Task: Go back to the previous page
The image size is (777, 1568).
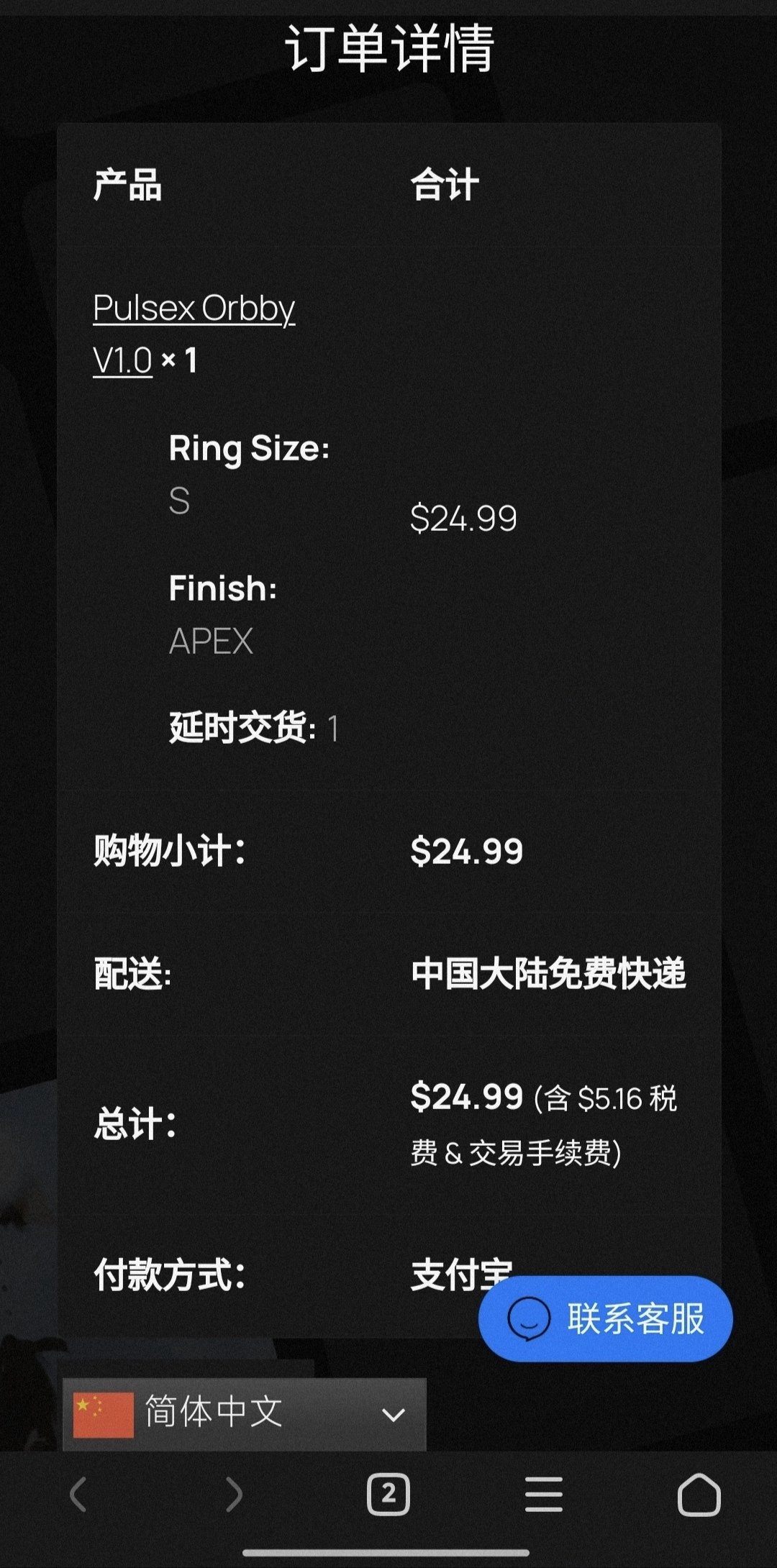Action: (78, 1495)
